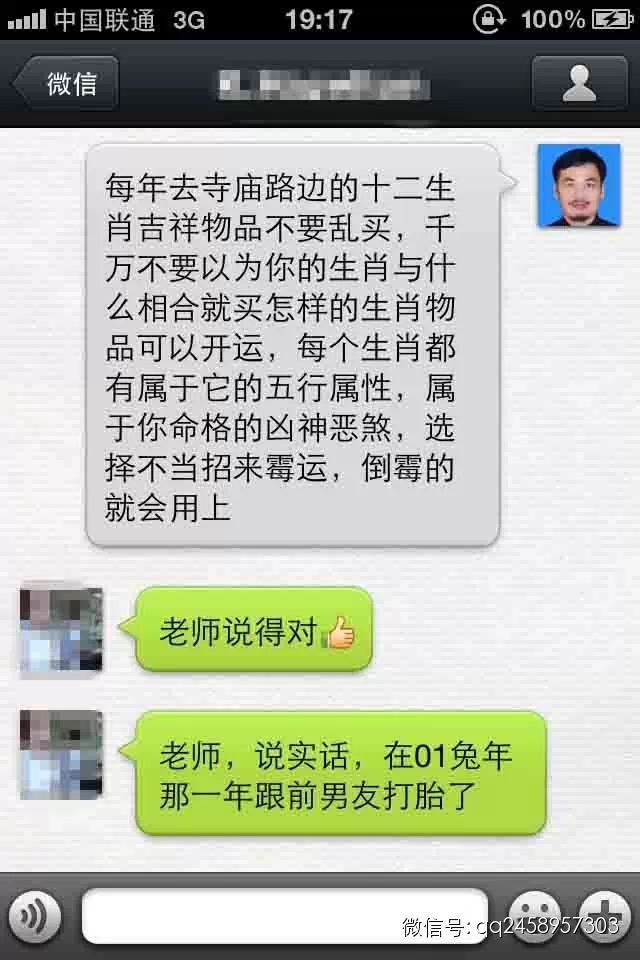Viewport: 640px width, 960px height.
Task: Open the emoji sticker picker
Action: pos(535,916)
